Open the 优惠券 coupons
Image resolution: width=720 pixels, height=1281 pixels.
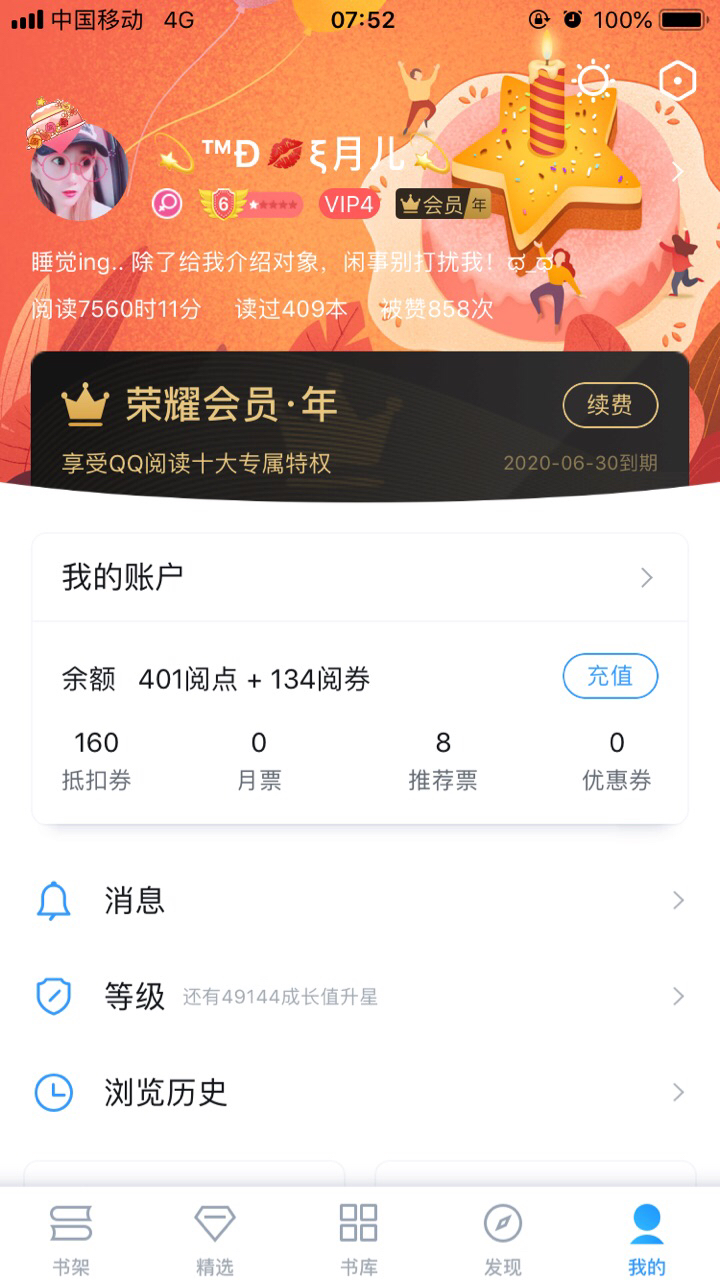[617, 760]
